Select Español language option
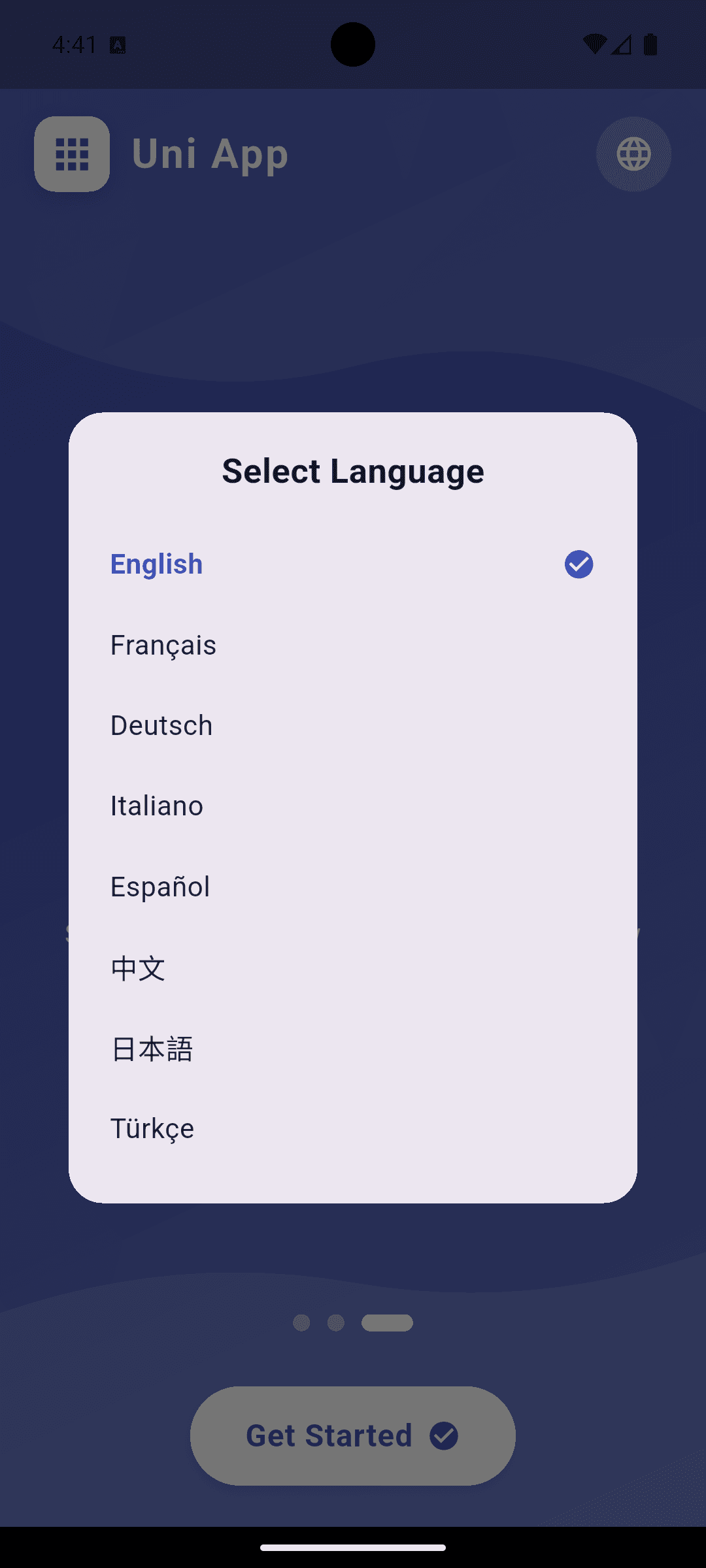The width and height of the screenshot is (706, 1568). [x=160, y=886]
